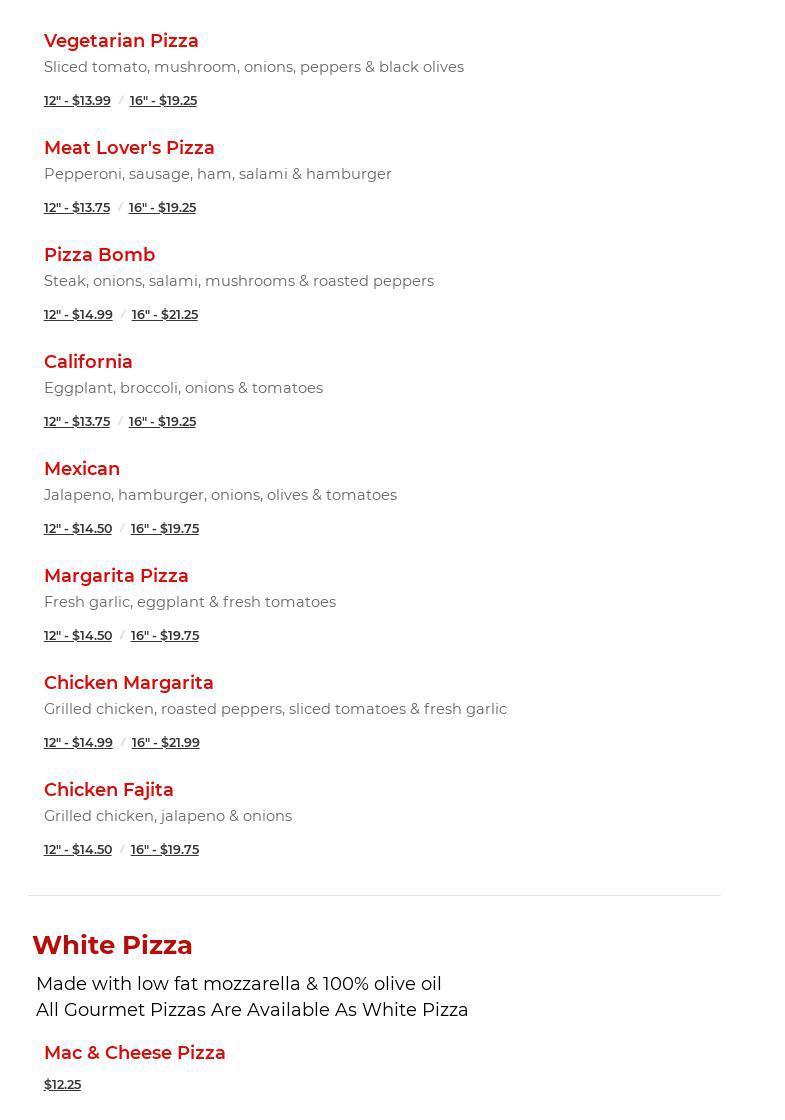Screen dimensions: 785x1120
Task: Pick 16" Chicken Fajita for $19.75
Action: pos(165,850)
